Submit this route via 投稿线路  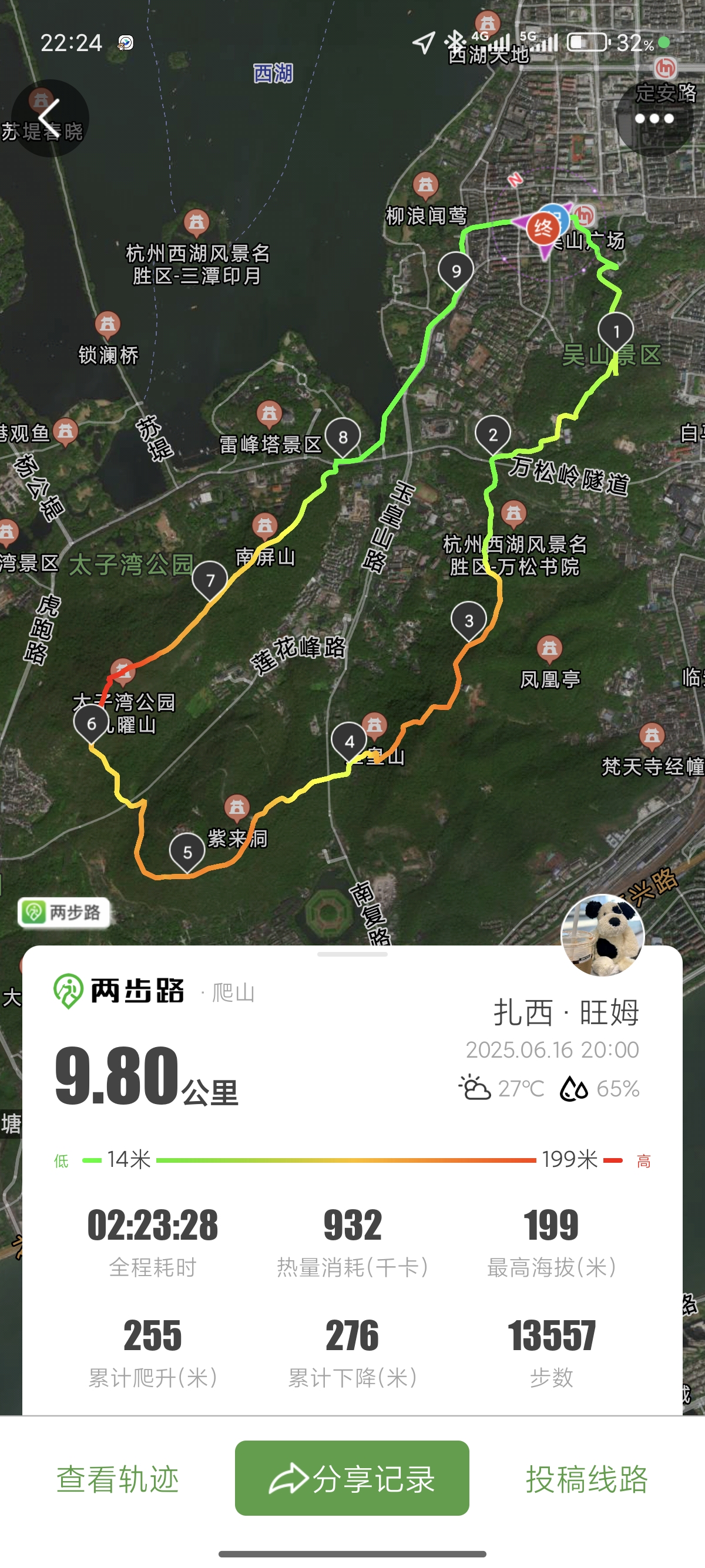[x=586, y=1479]
